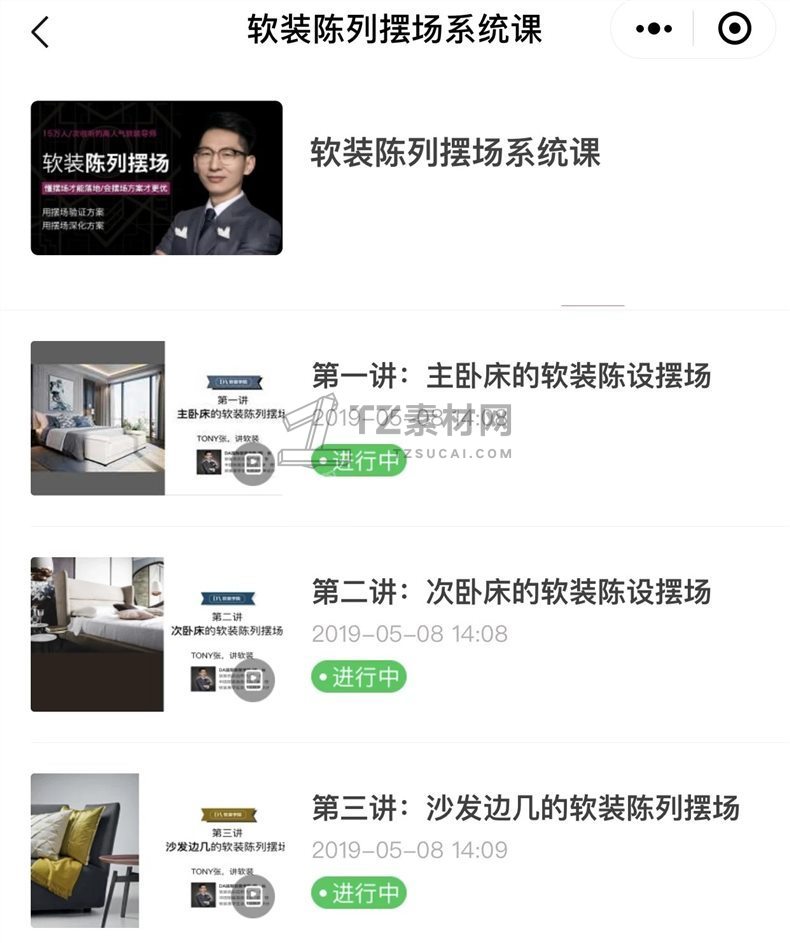Close the mini program with the circle button

[x=735, y=30]
